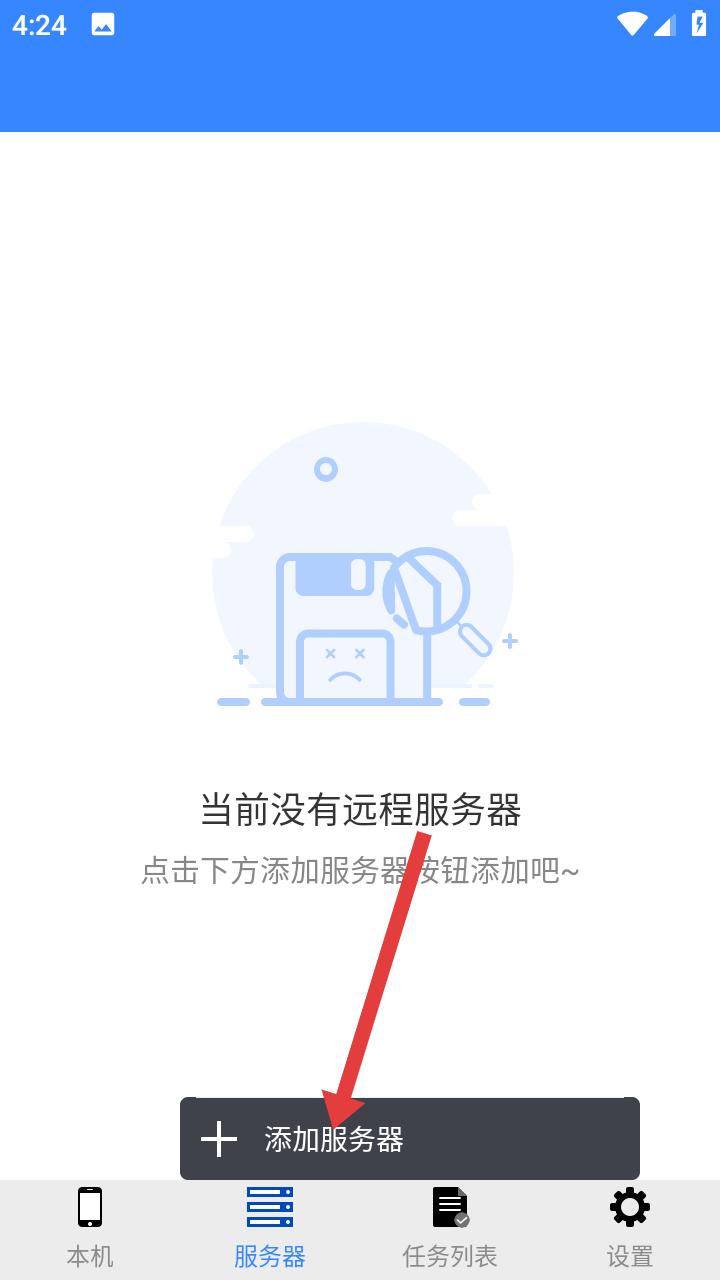Go to the 设置 tab
Screen dimensions: 720x1280
(630, 1230)
